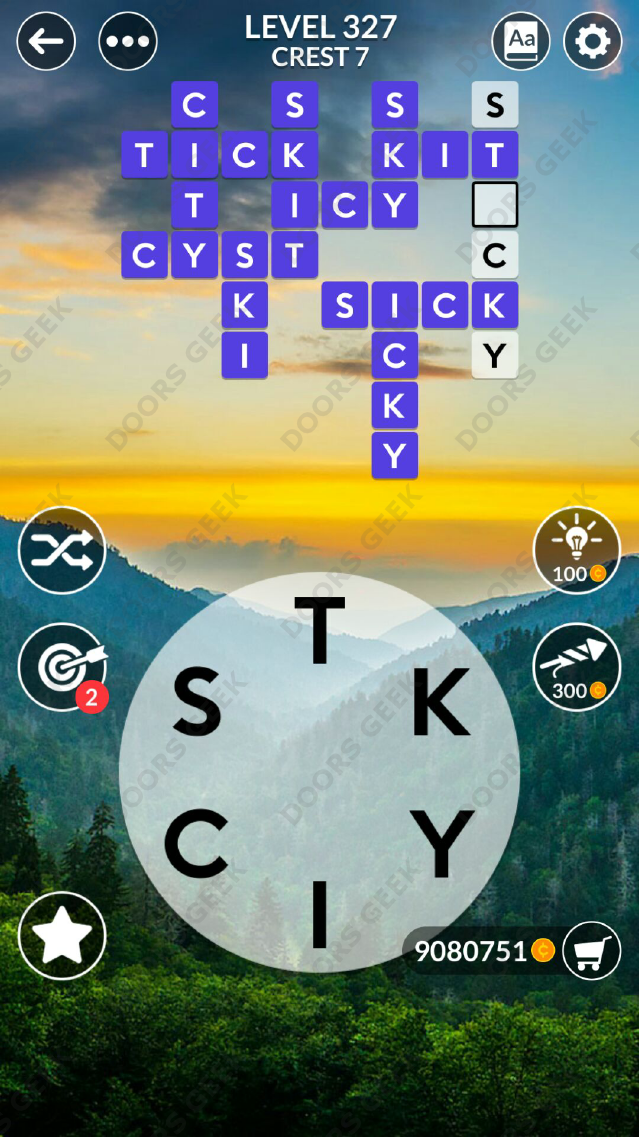Select letter S in the wheel
This screenshot has height=1137, width=639.
point(197,701)
